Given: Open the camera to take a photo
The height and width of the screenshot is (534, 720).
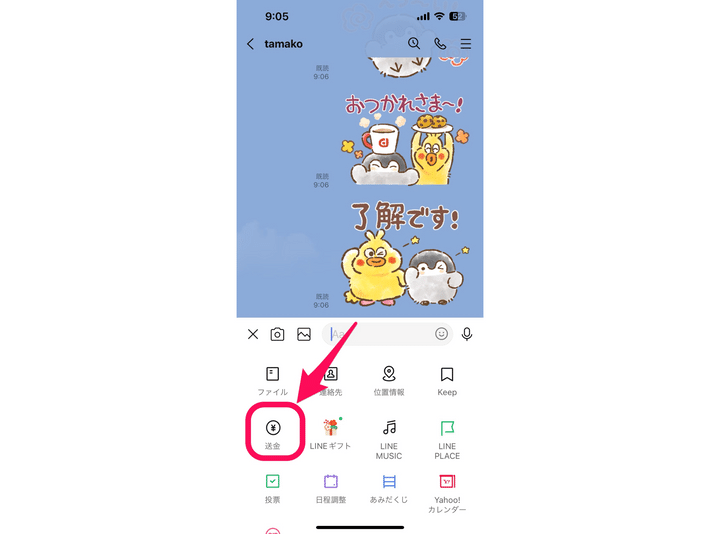Looking at the screenshot, I should click(278, 334).
